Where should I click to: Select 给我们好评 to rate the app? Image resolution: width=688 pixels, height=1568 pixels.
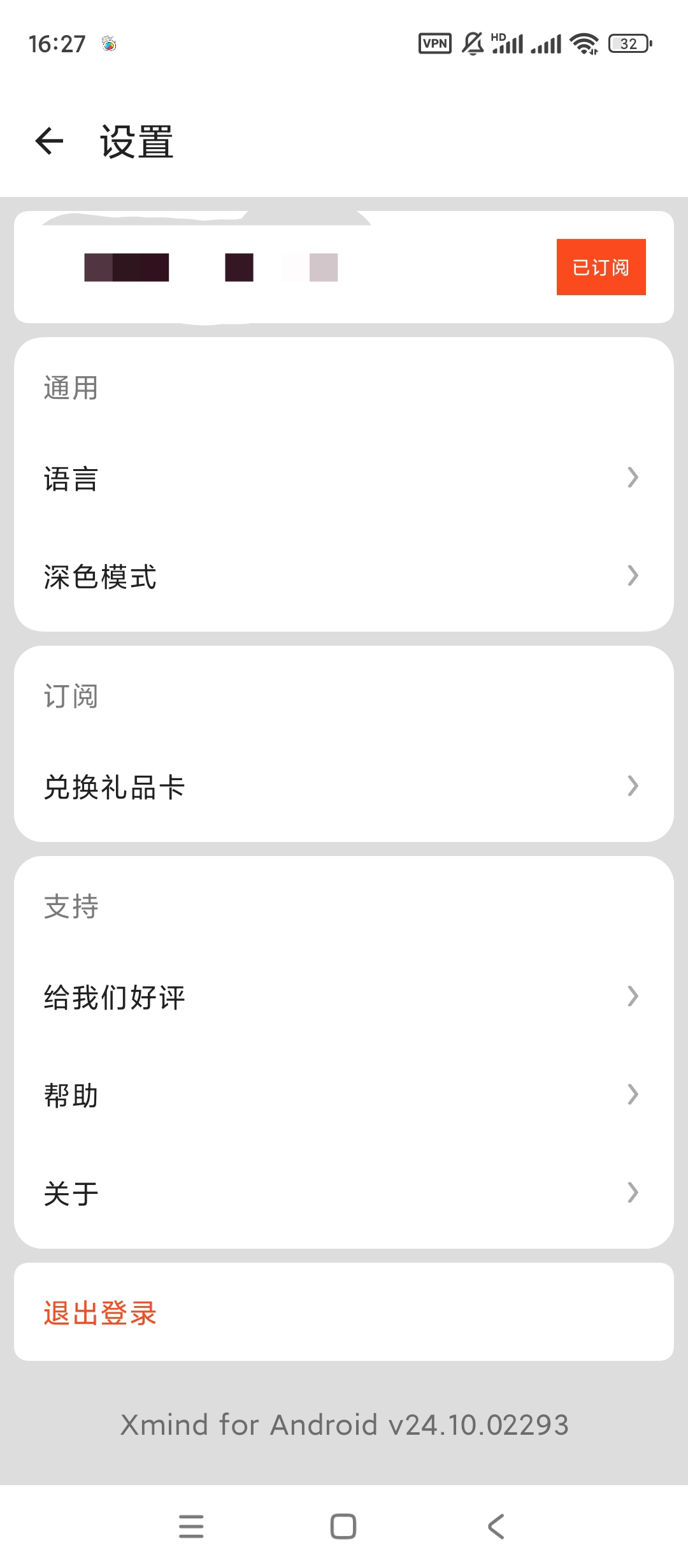click(x=344, y=997)
